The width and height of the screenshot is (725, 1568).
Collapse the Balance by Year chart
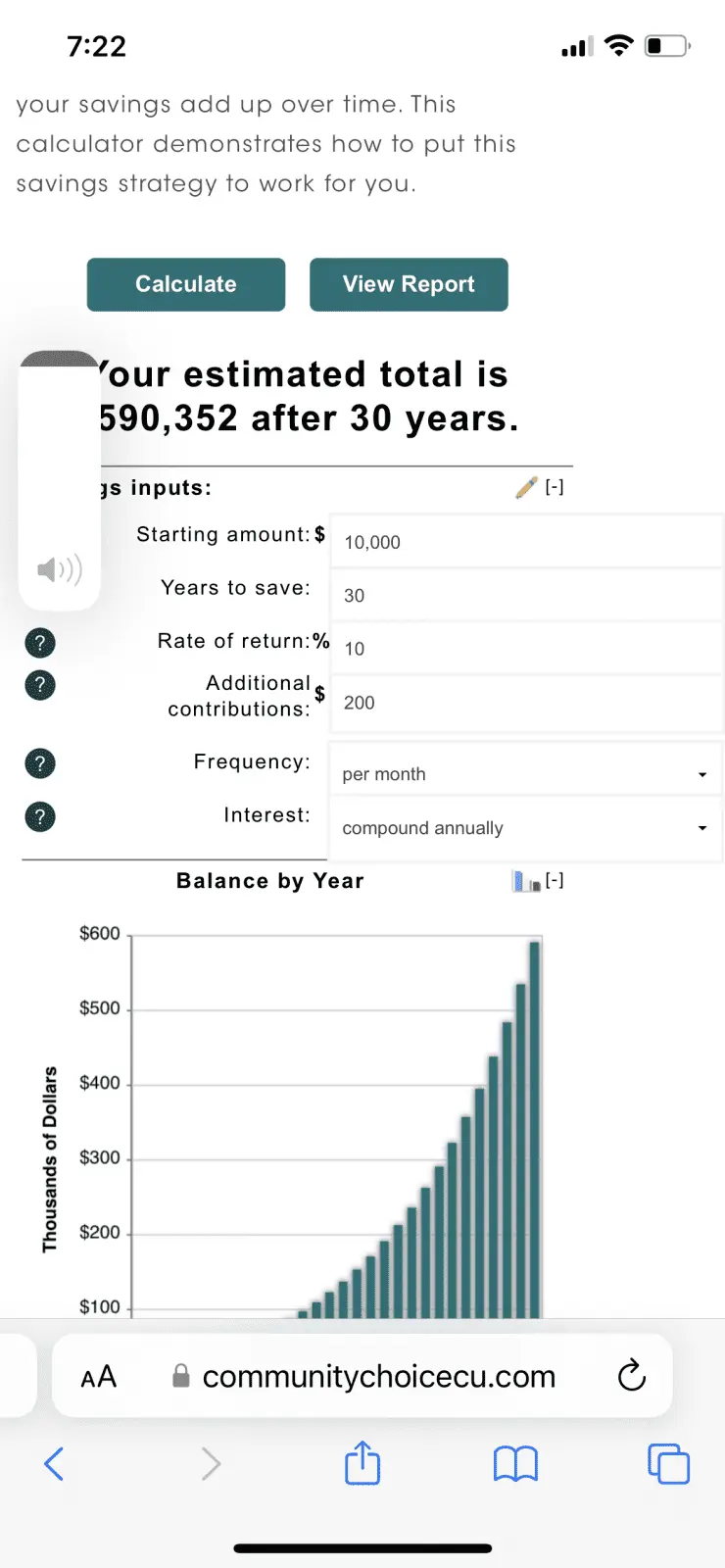tap(555, 881)
